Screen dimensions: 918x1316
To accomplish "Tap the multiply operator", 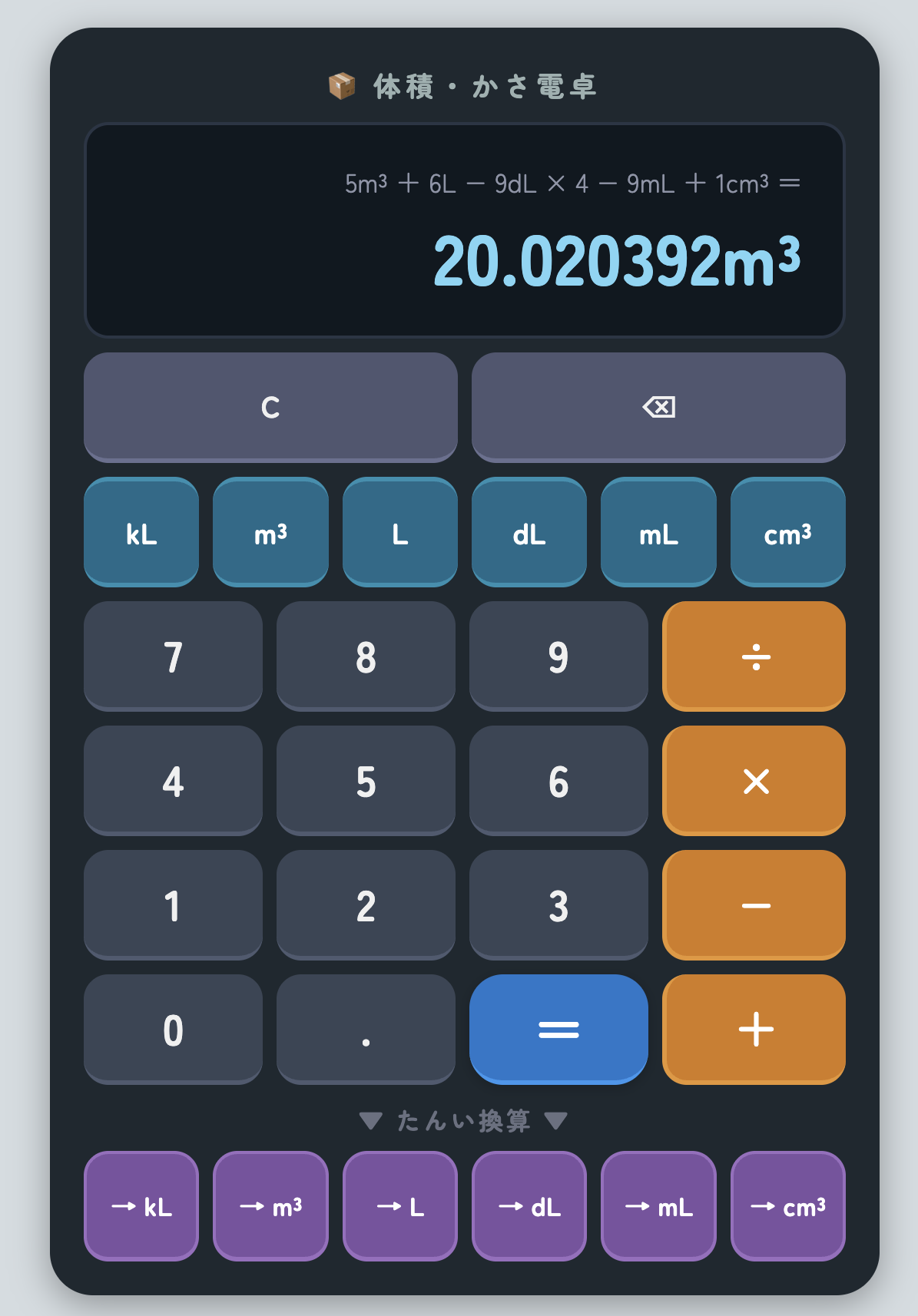I will pyautogui.click(x=754, y=781).
